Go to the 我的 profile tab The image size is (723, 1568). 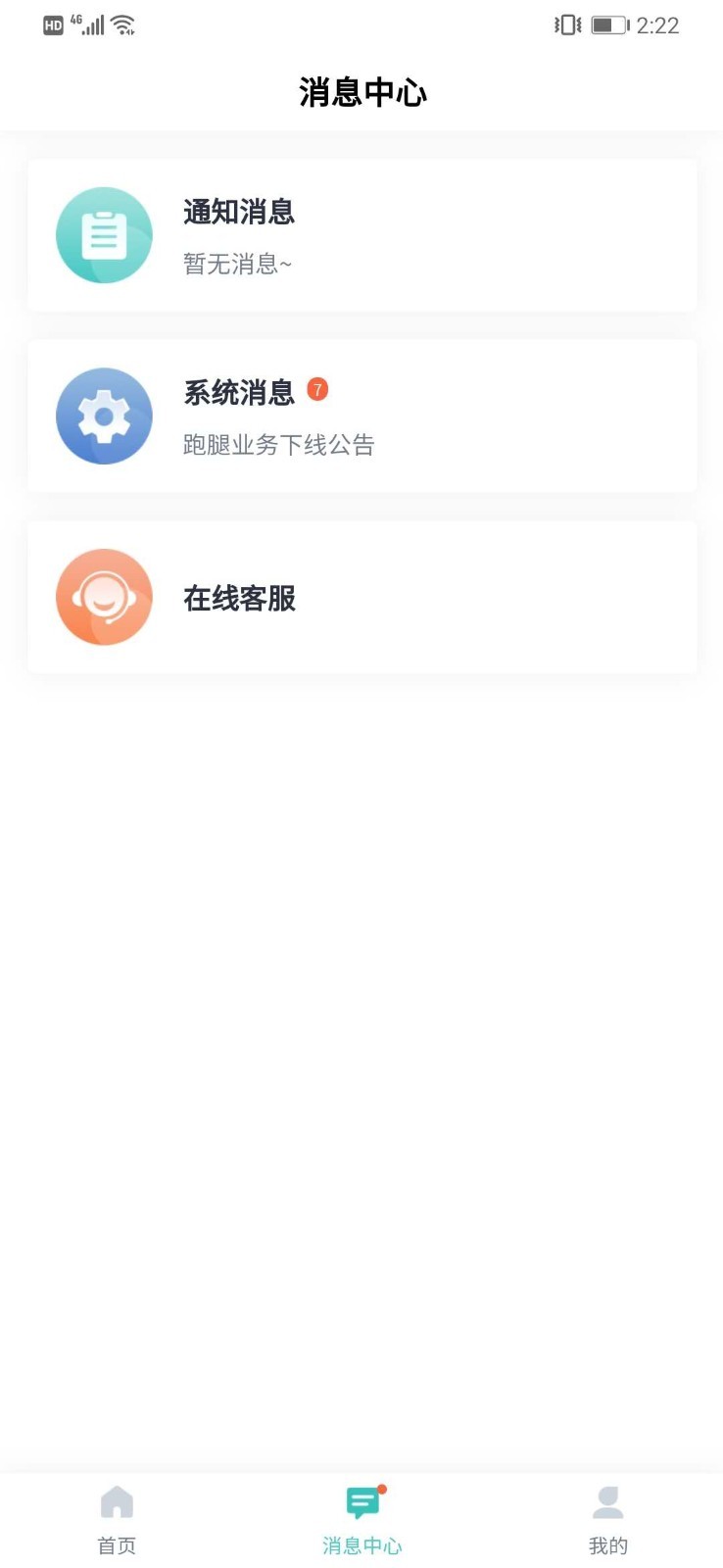click(607, 1520)
